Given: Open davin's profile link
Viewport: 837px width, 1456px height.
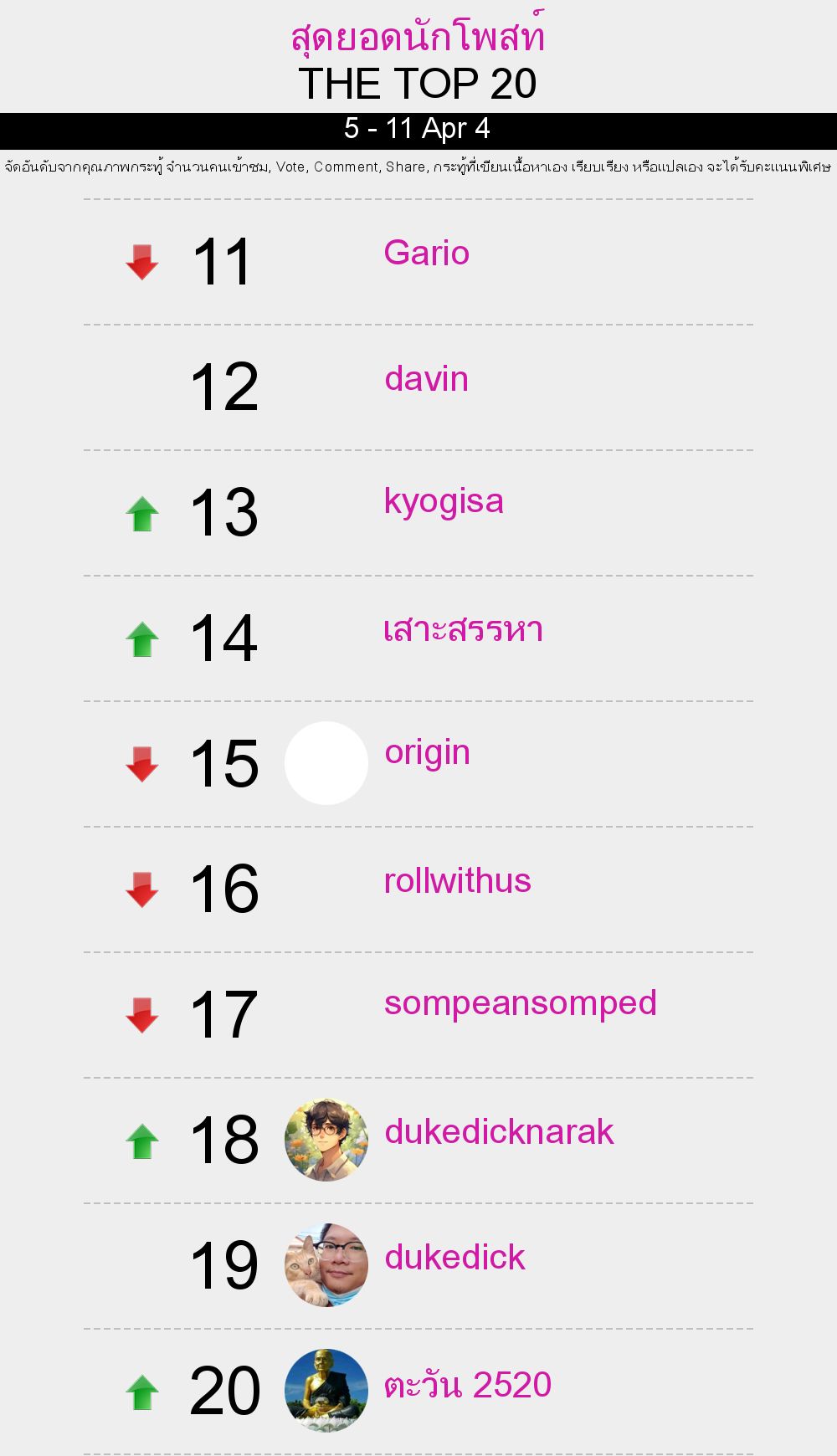Looking at the screenshot, I should click(x=426, y=379).
